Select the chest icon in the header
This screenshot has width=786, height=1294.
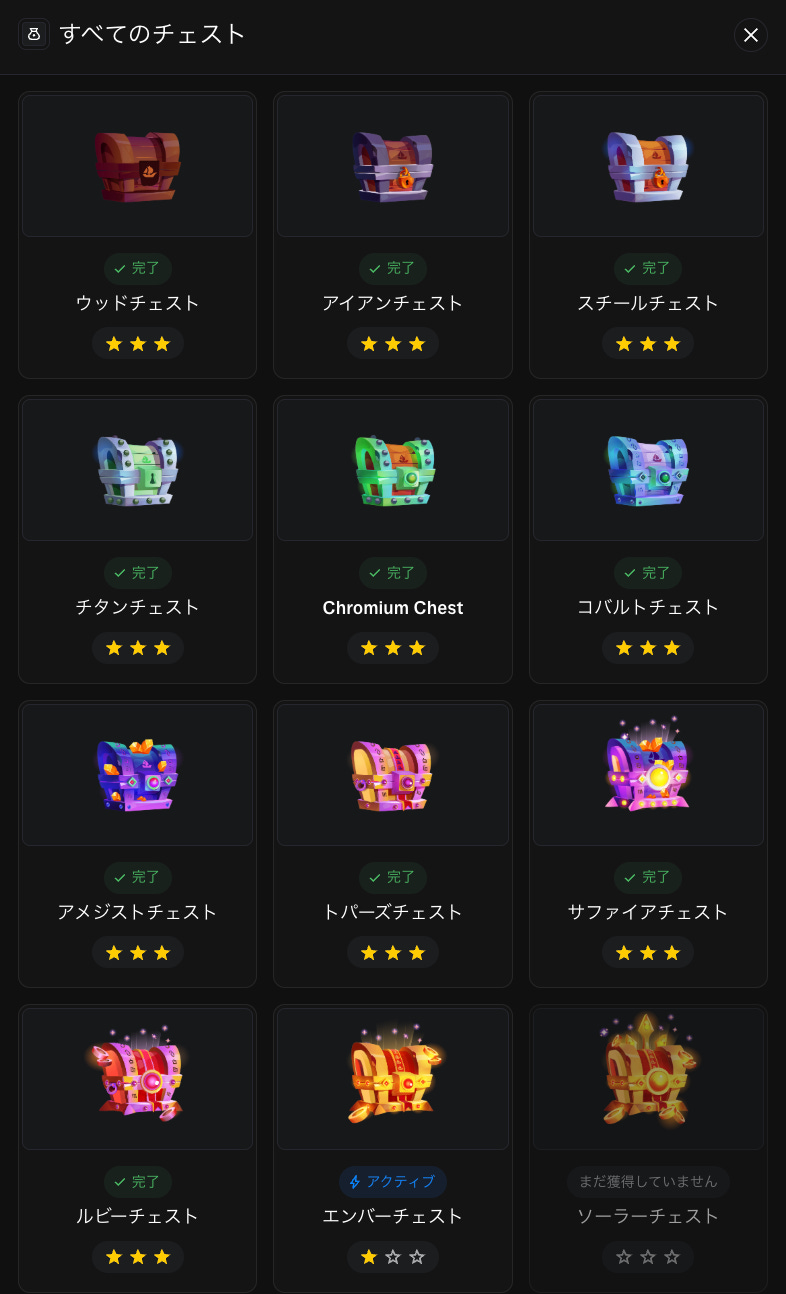pos(34,34)
